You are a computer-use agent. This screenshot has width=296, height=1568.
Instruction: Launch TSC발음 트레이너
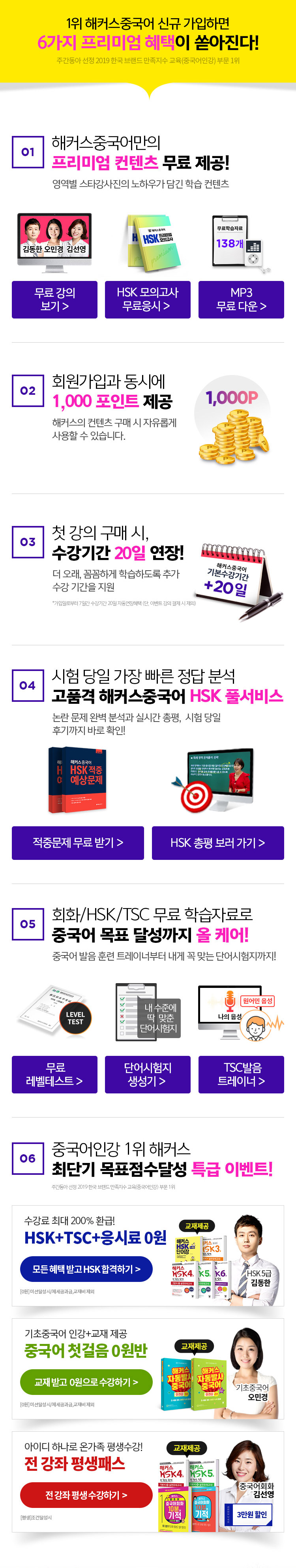click(x=241, y=1074)
